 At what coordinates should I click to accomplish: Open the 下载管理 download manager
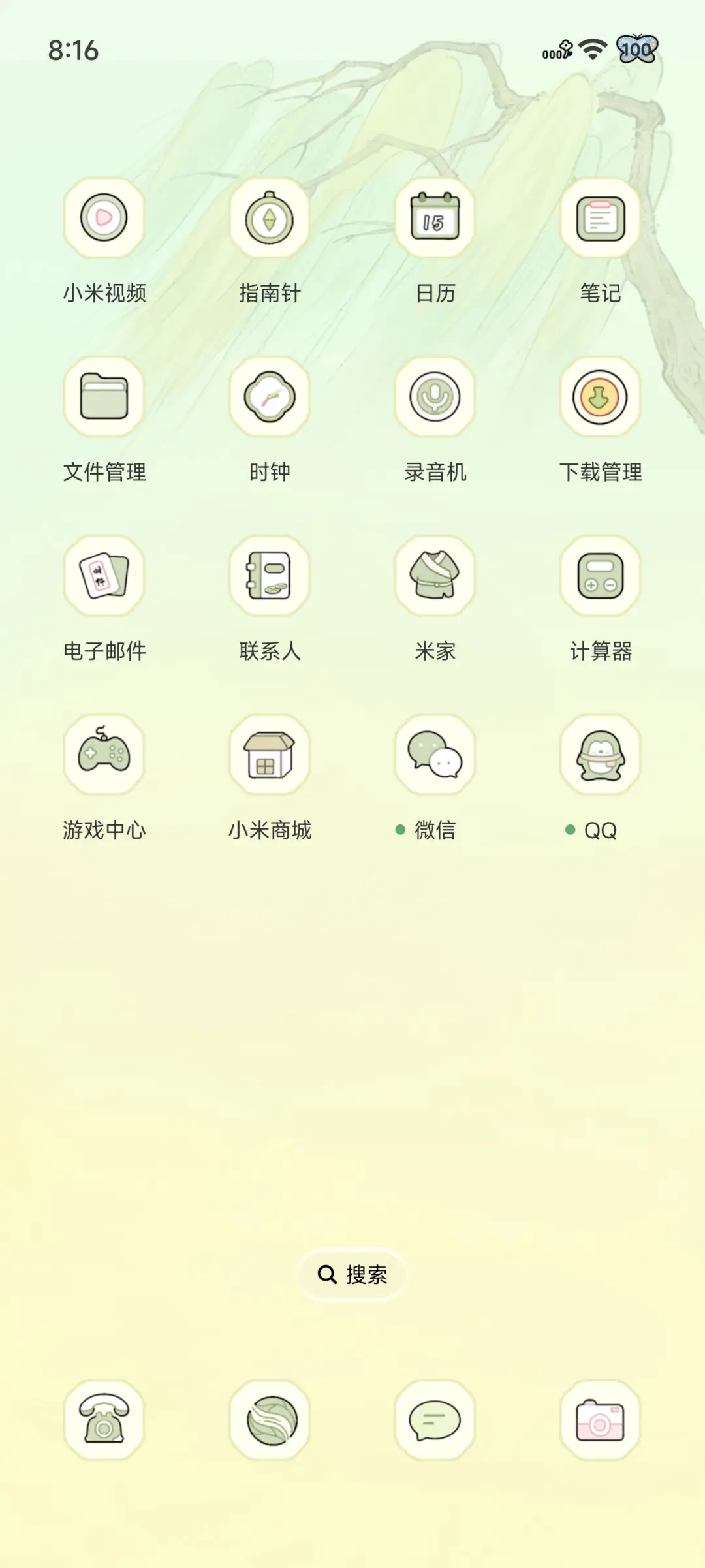600,398
